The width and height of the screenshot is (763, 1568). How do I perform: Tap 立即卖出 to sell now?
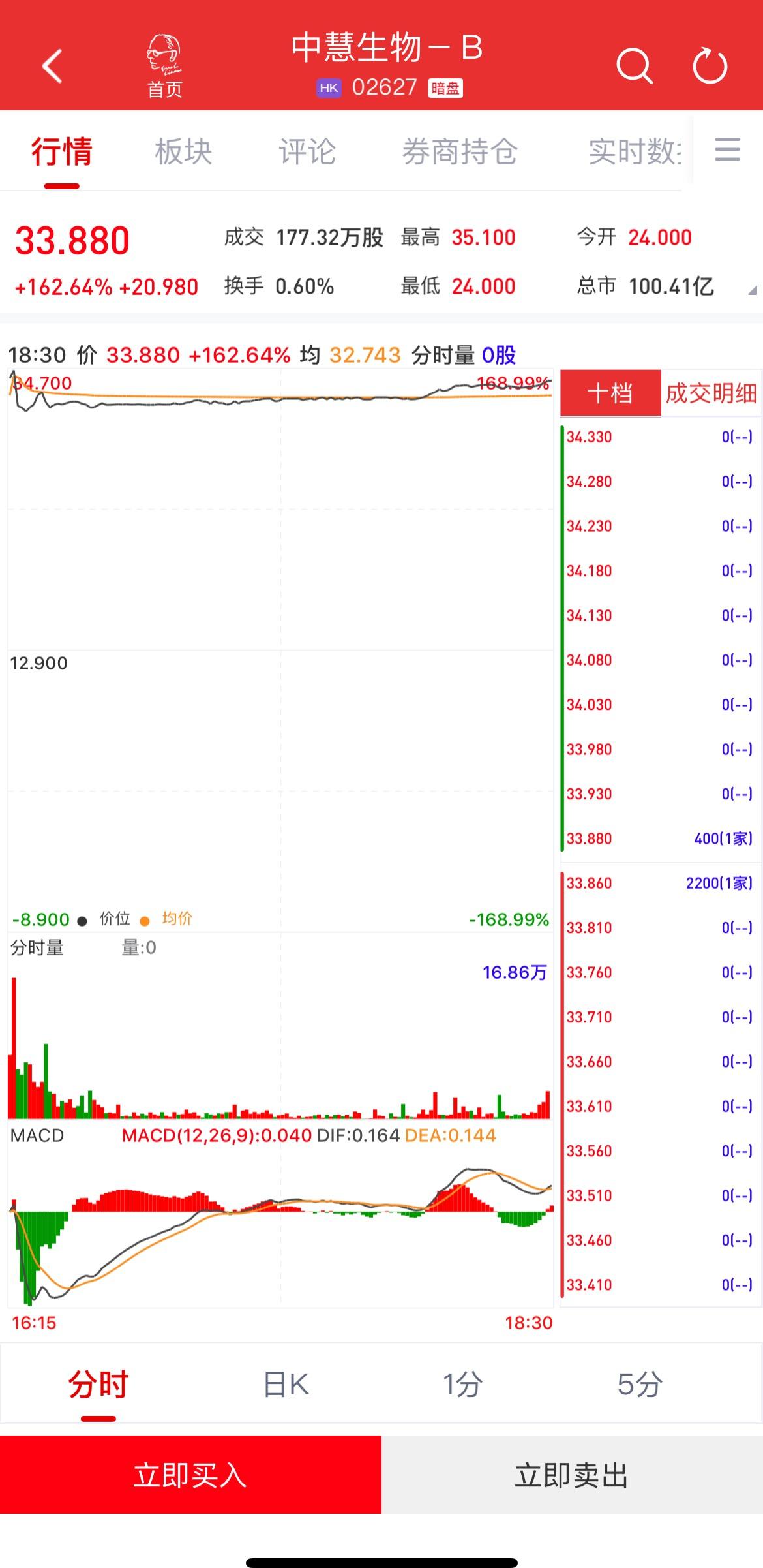[572, 1474]
